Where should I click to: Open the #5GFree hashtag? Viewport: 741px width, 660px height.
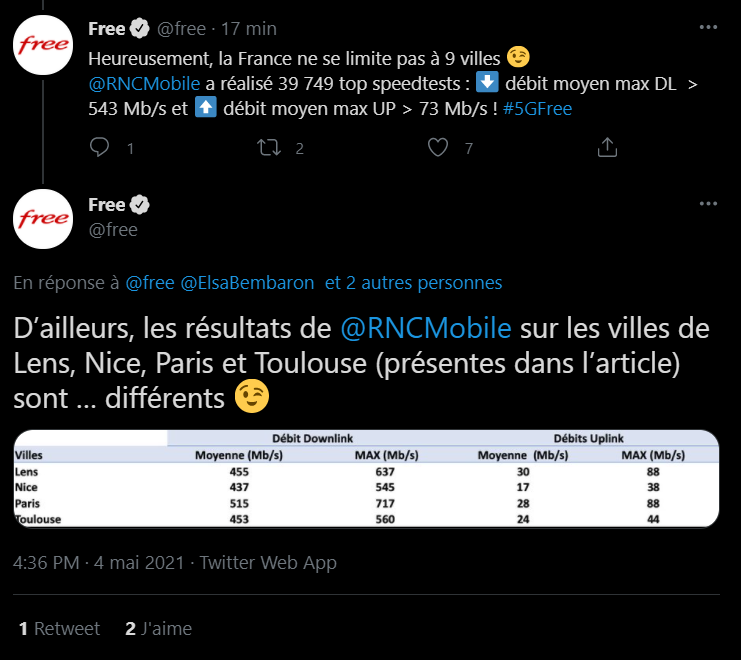pos(538,109)
